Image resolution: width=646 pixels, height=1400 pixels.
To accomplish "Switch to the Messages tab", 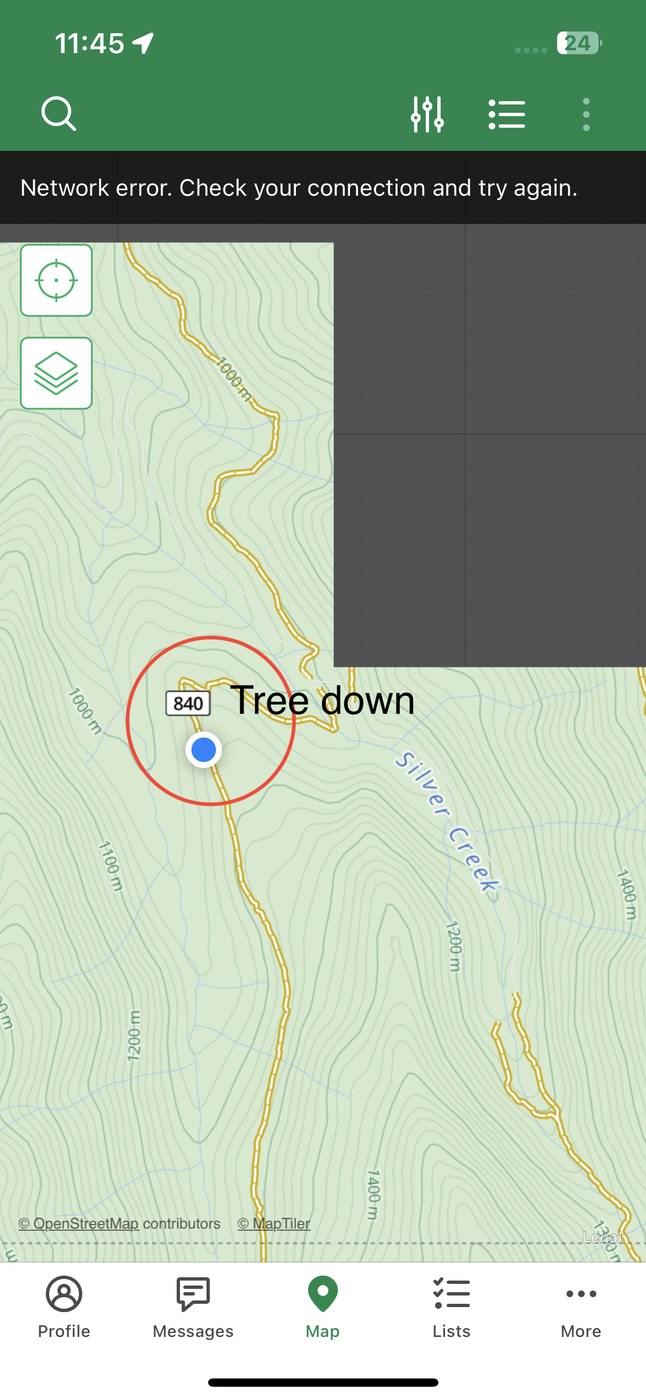I will click(193, 1307).
